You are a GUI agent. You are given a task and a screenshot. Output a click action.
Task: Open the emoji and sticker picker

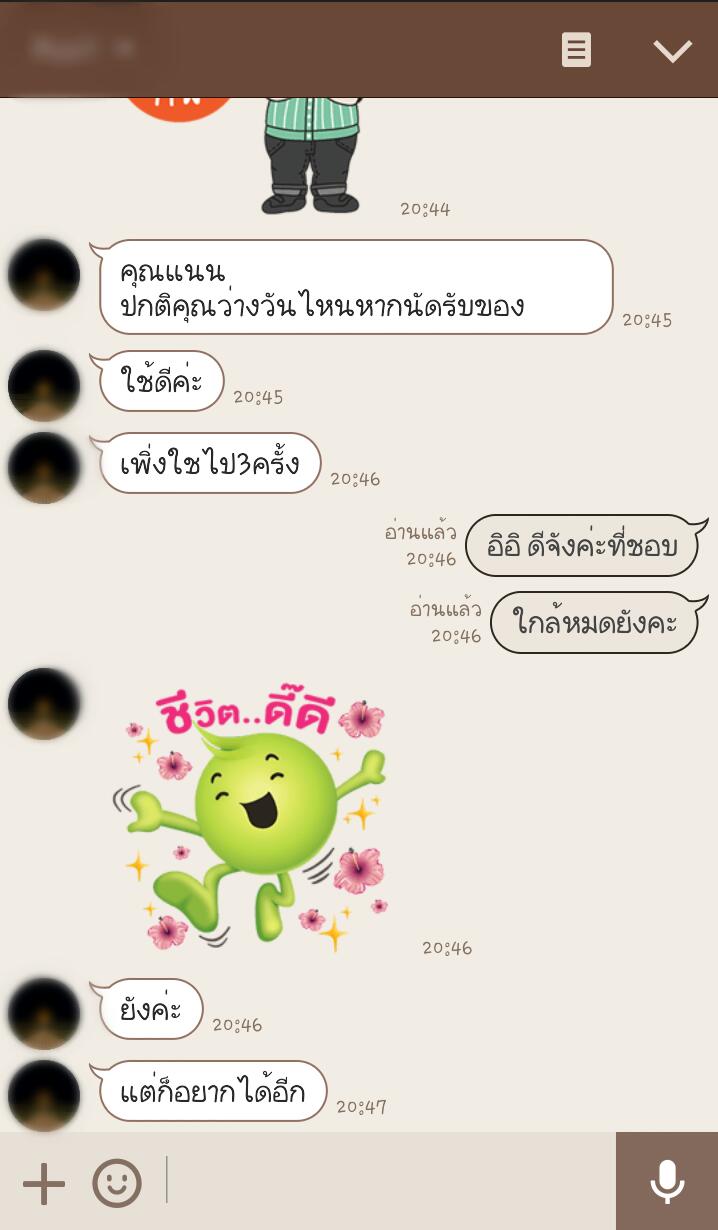tap(117, 1184)
